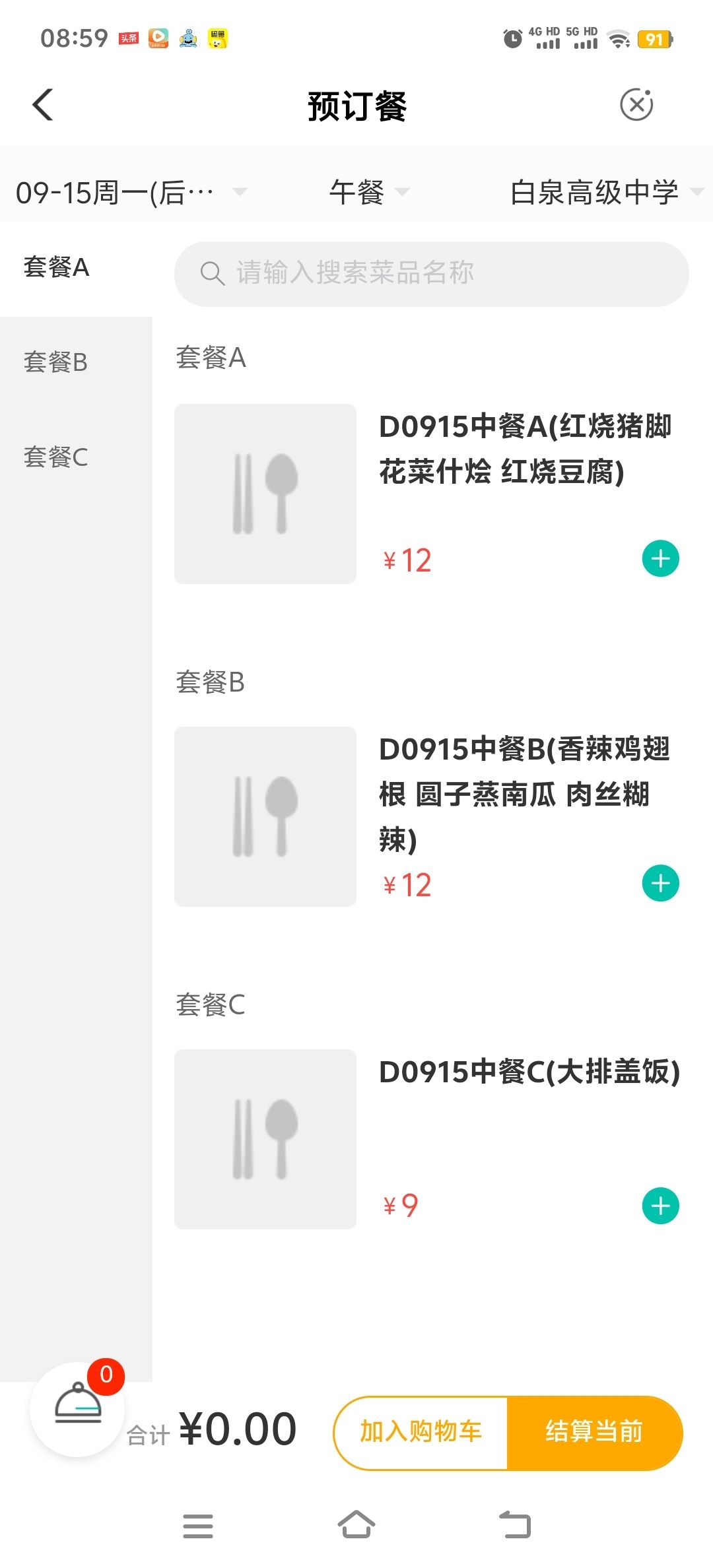Open the D0915中餐B dish image
Screen dimensions: 713x1568
pyautogui.click(x=265, y=816)
